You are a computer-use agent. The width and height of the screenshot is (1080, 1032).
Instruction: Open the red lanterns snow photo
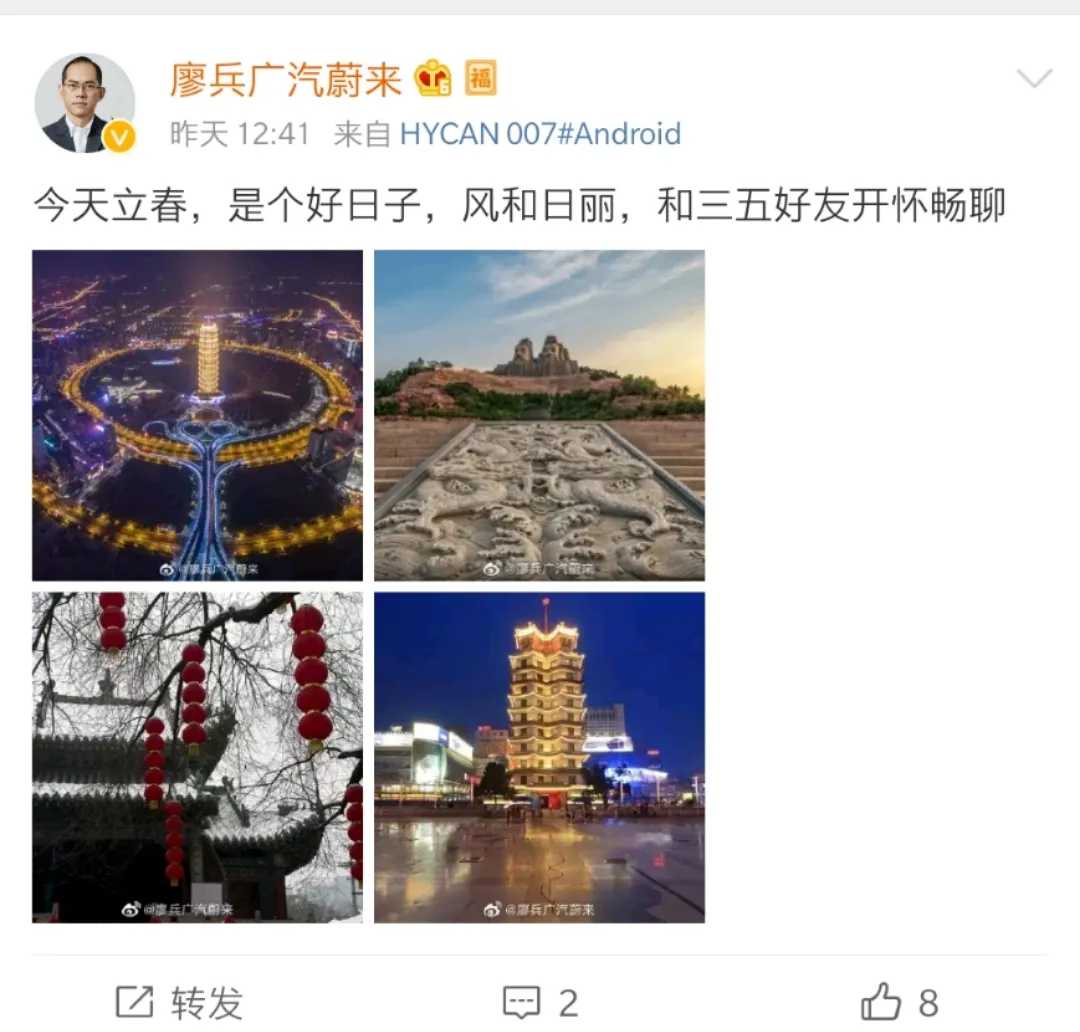(x=197, y=757)
